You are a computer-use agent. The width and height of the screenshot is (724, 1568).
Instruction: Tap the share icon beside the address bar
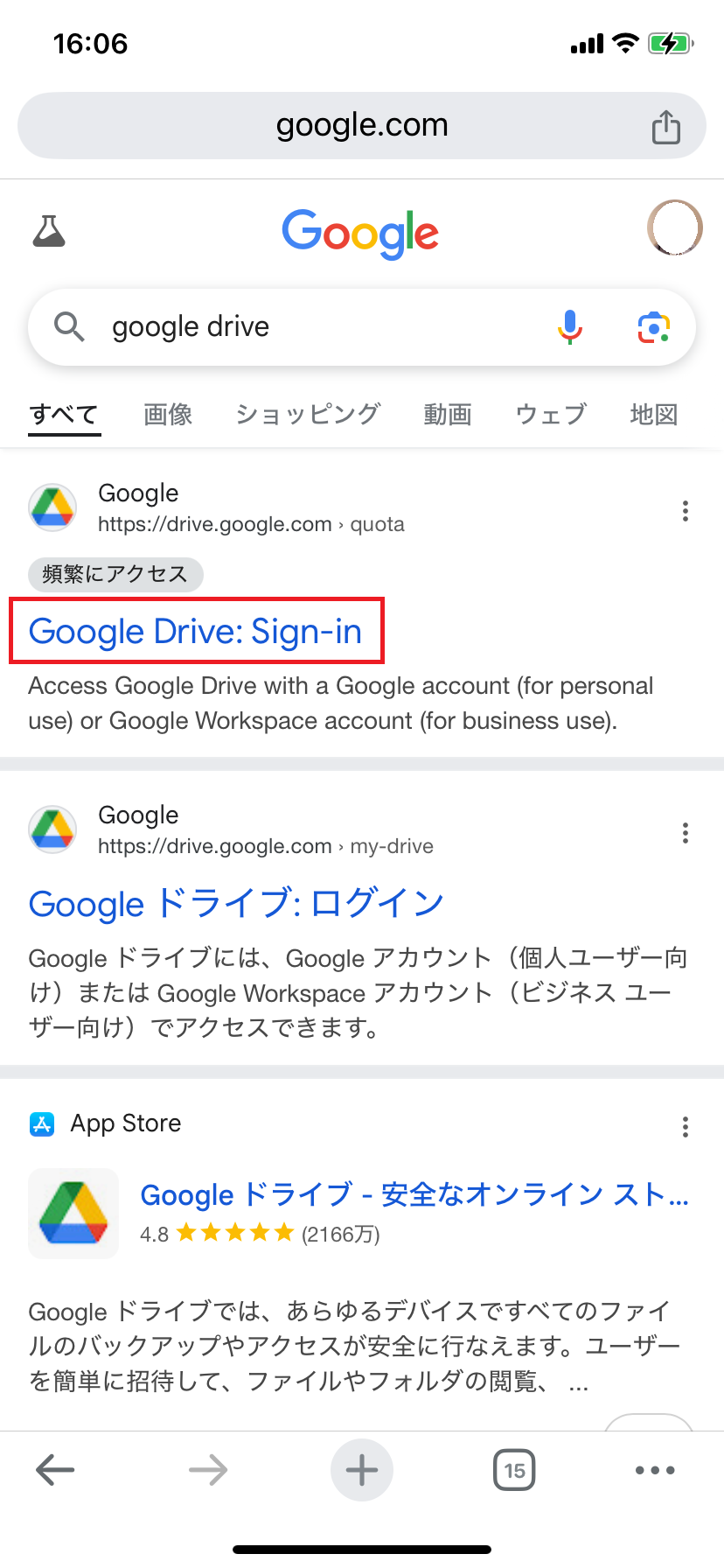click(x=666, y=125)
